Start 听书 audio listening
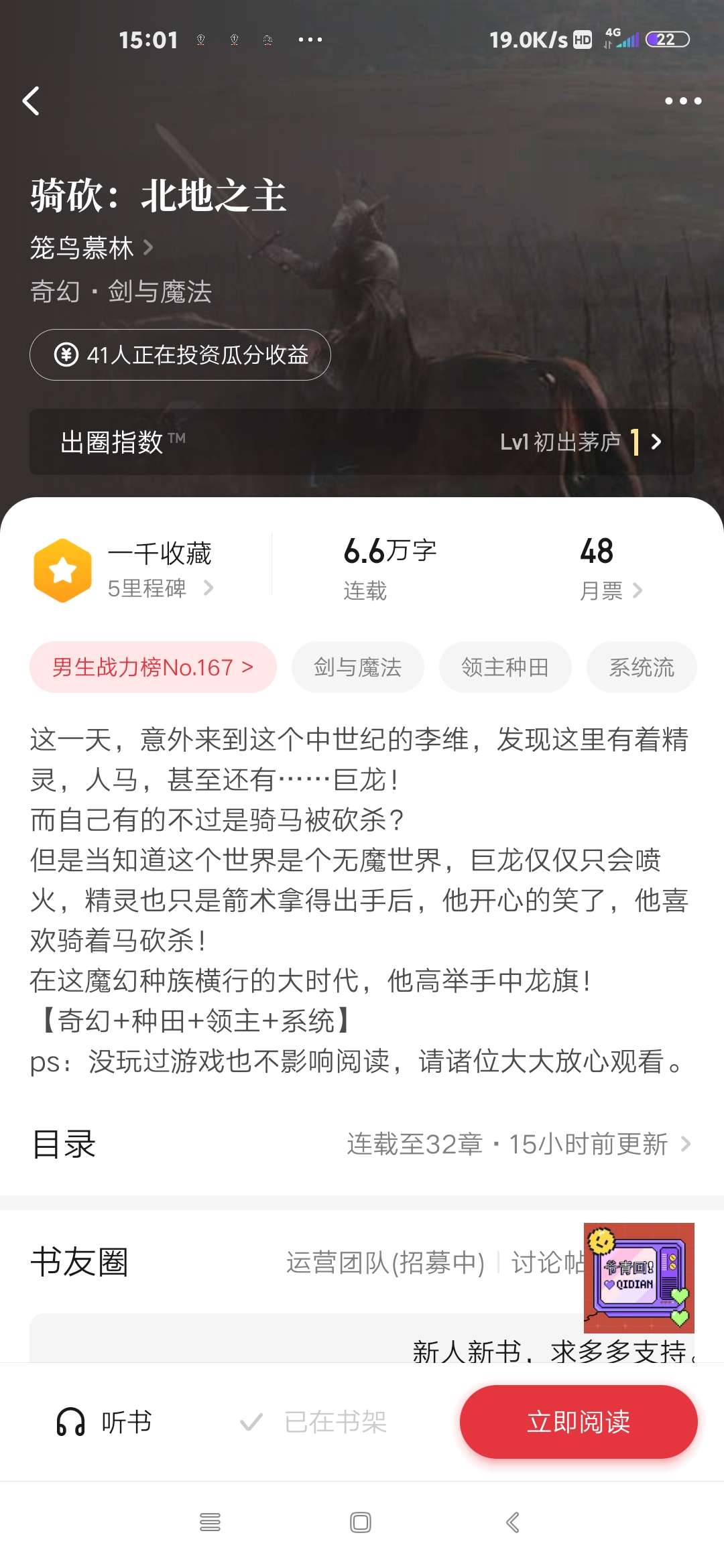 point(105,1422)
